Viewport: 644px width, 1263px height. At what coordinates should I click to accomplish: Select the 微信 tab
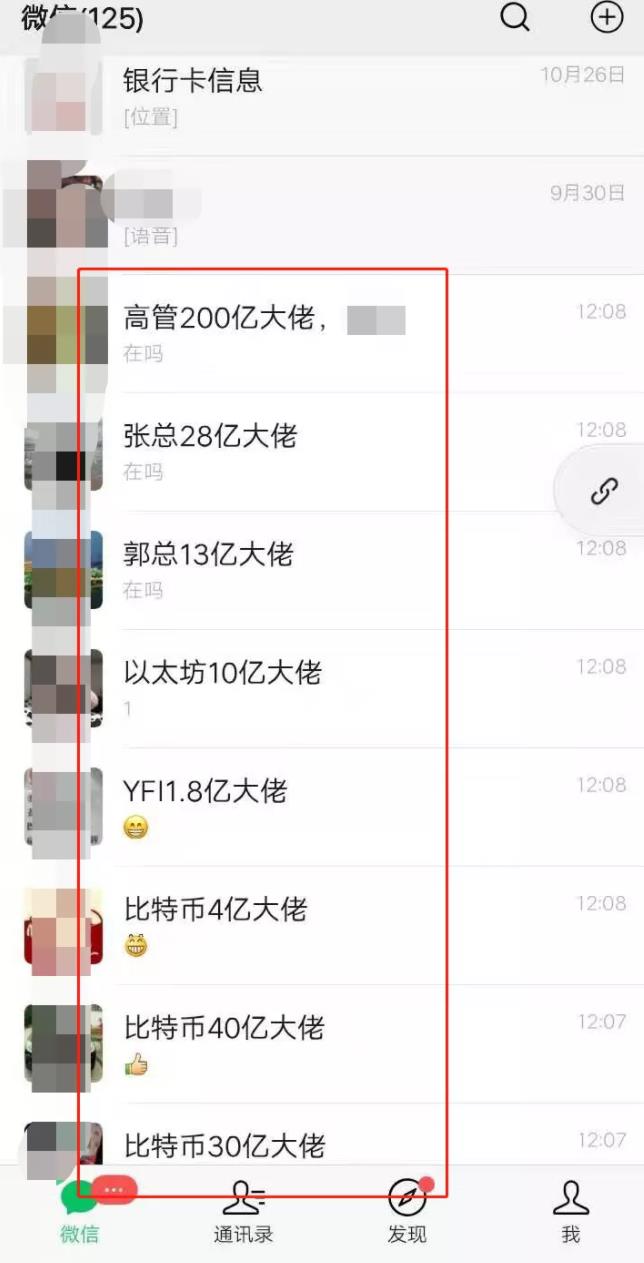pyautogui.click(x=80, y=1212)
